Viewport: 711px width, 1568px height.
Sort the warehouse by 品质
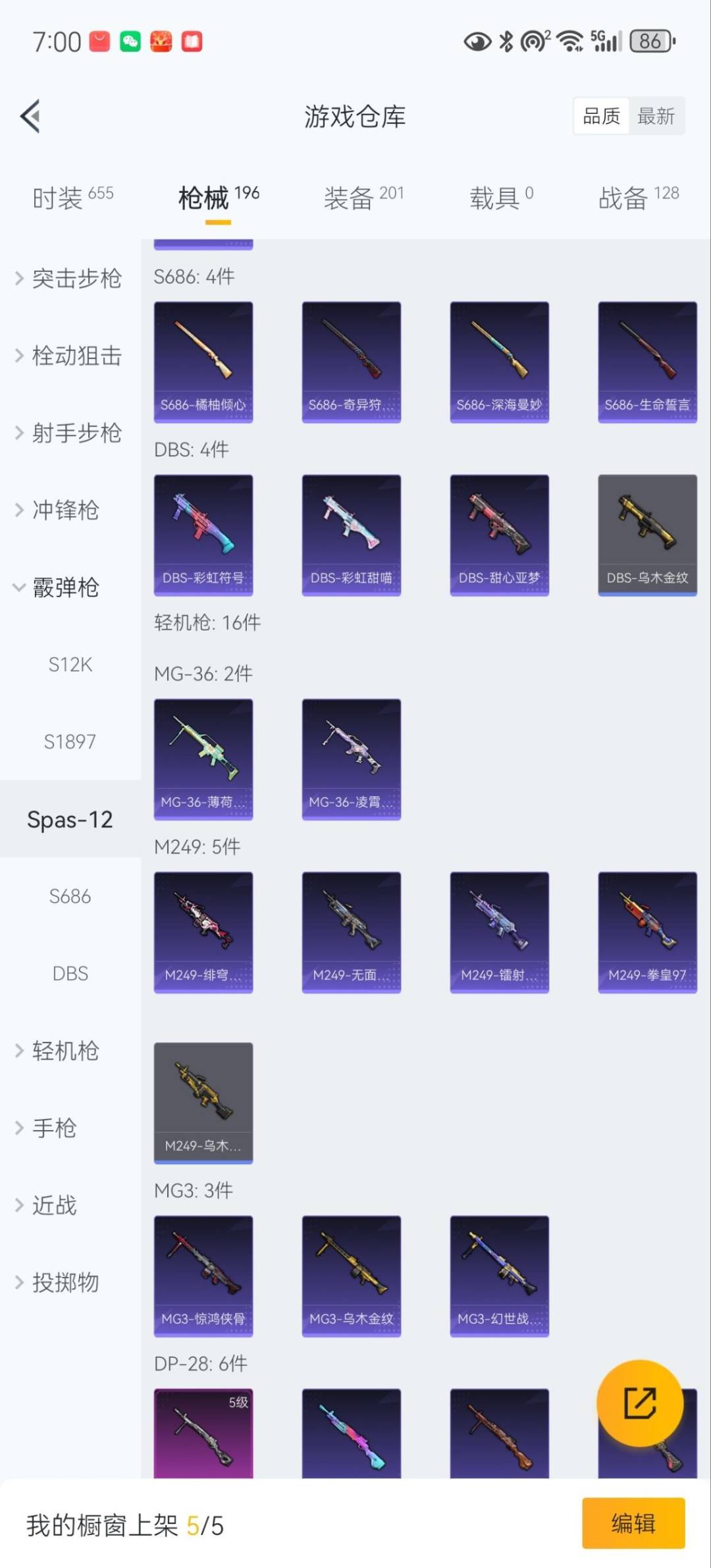[x=601, y=117]
